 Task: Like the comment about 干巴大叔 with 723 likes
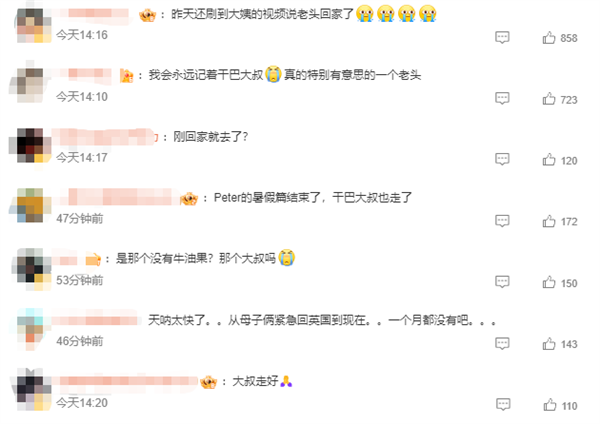click(x=549, y=100)
